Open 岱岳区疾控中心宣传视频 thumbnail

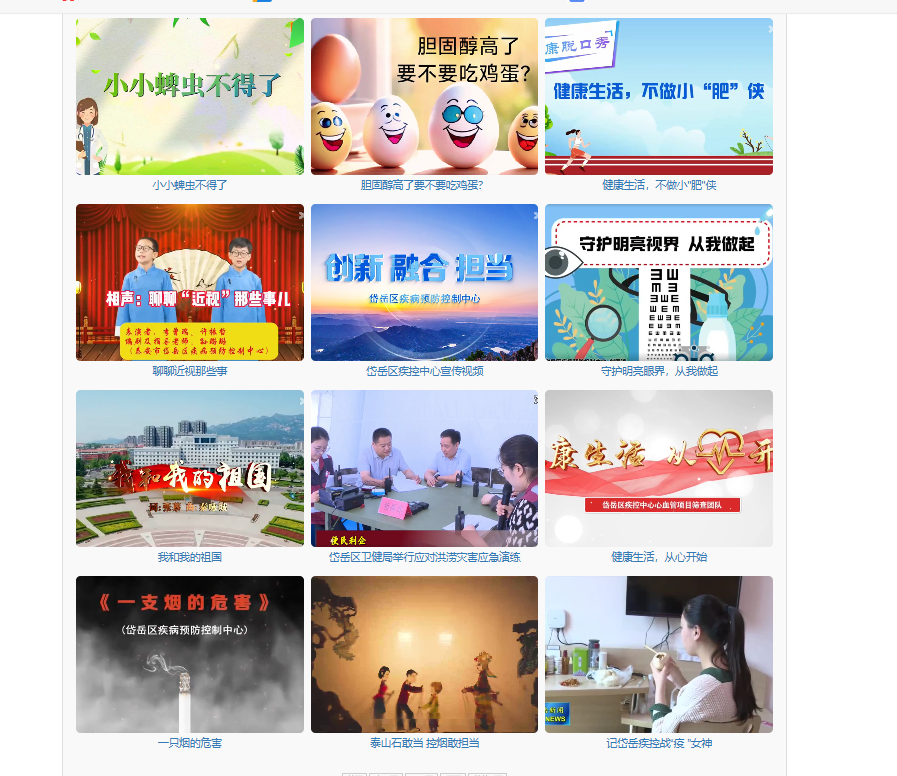click(x=424, y=283)
